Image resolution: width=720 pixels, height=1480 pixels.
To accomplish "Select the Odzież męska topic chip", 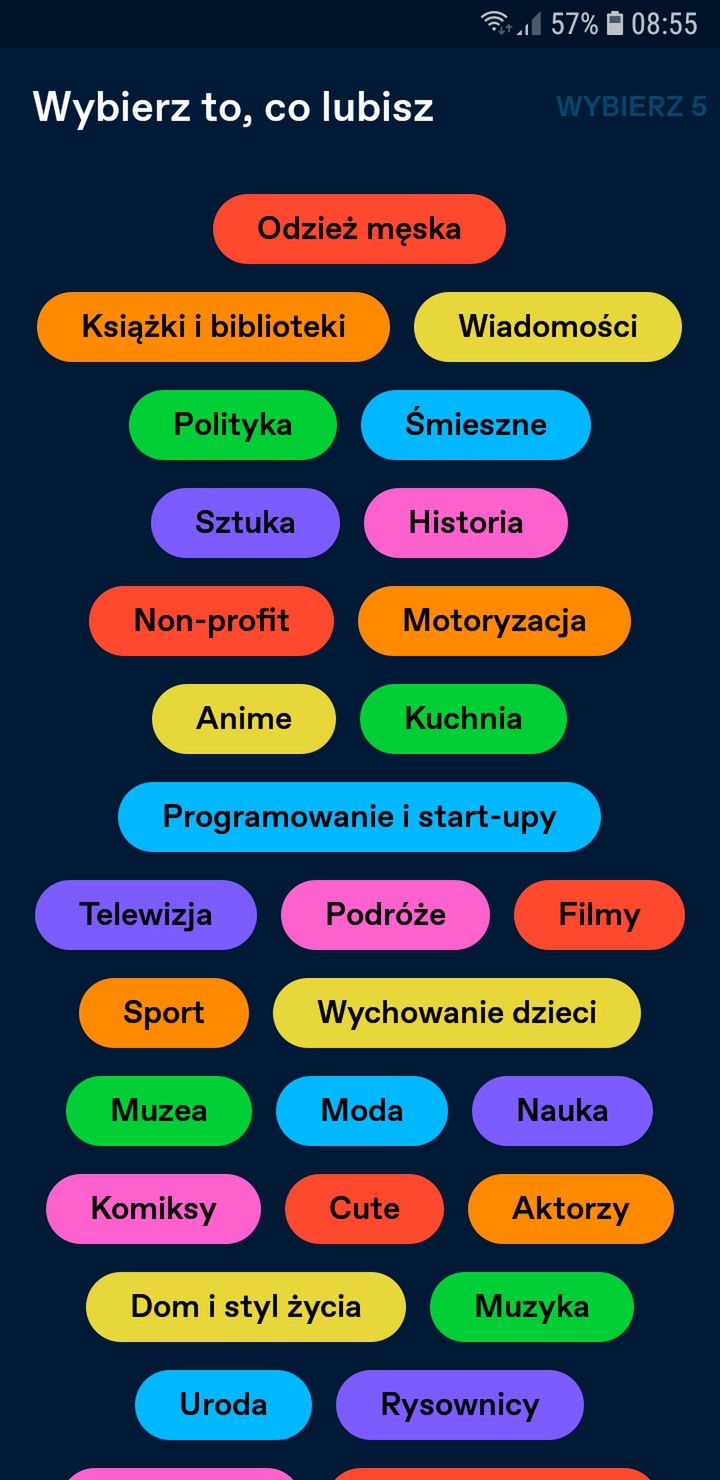I will click(359, 229).
